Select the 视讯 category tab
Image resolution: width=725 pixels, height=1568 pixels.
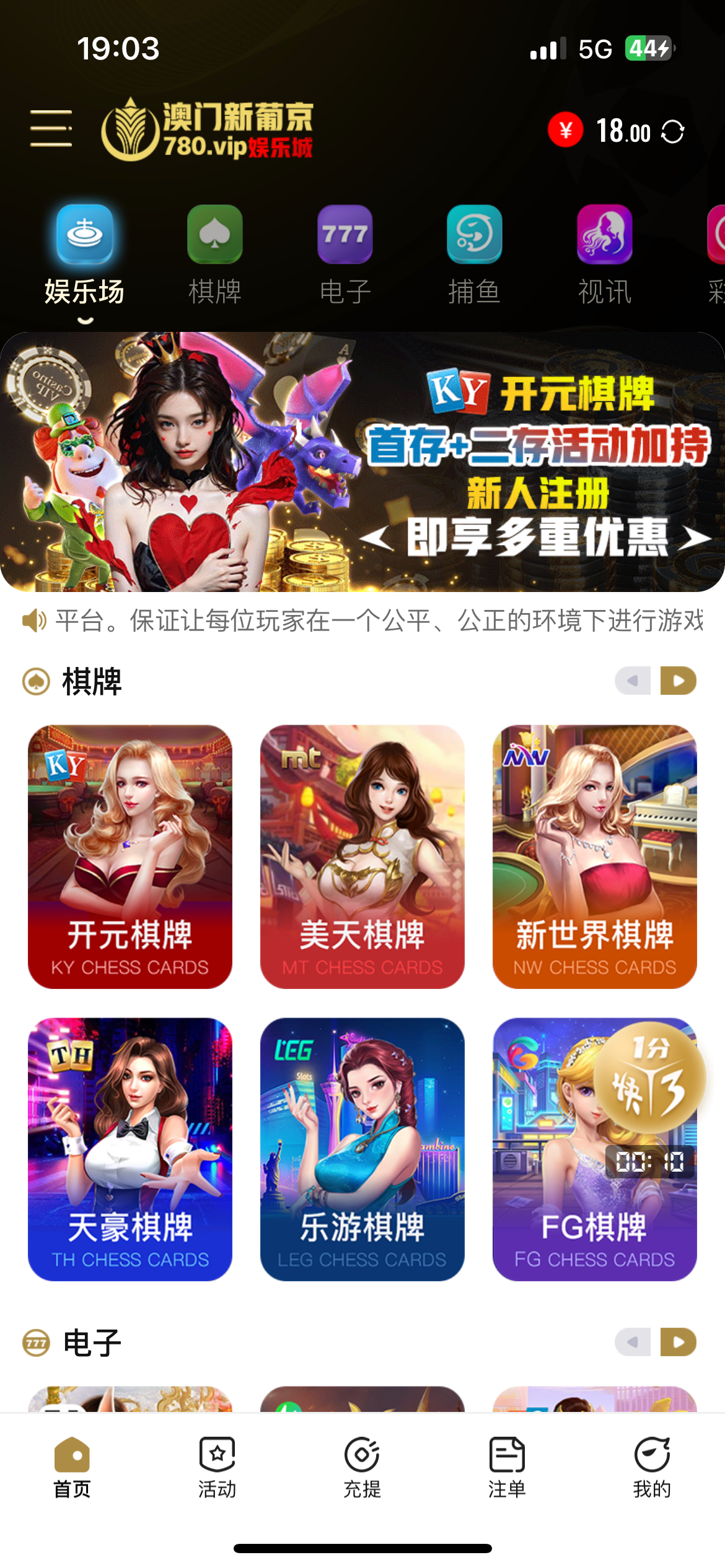click(604, 255)
